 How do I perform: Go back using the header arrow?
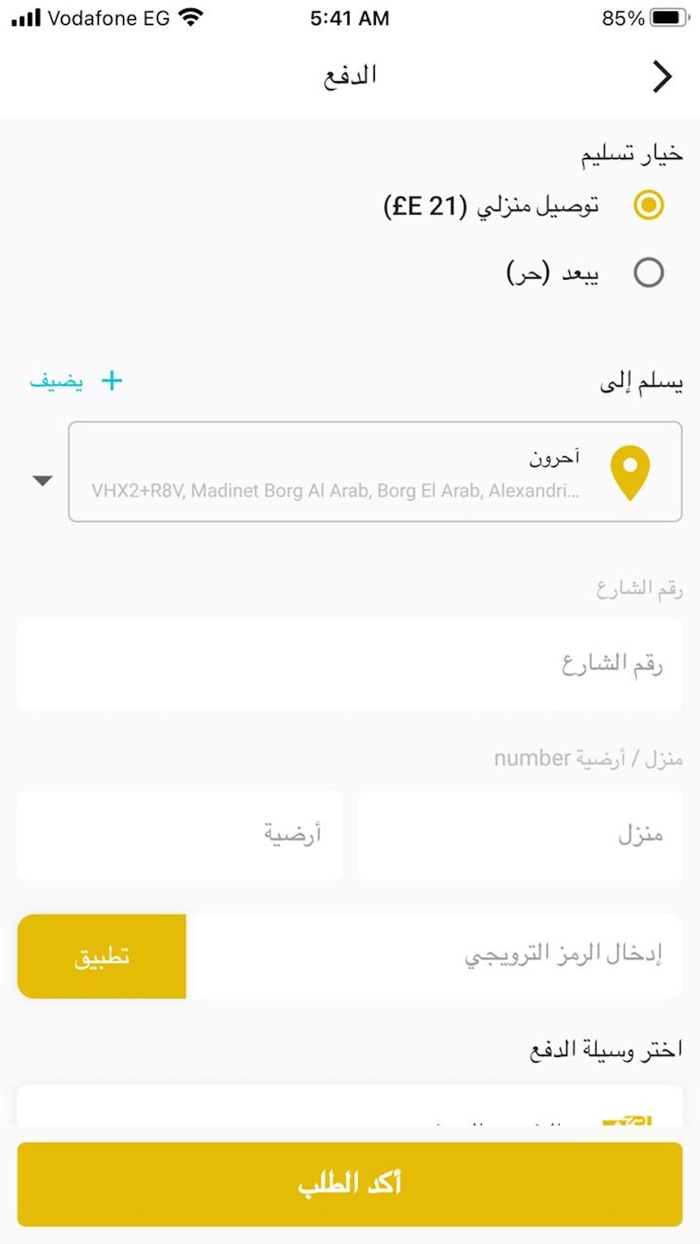click(x=662, y=77)
